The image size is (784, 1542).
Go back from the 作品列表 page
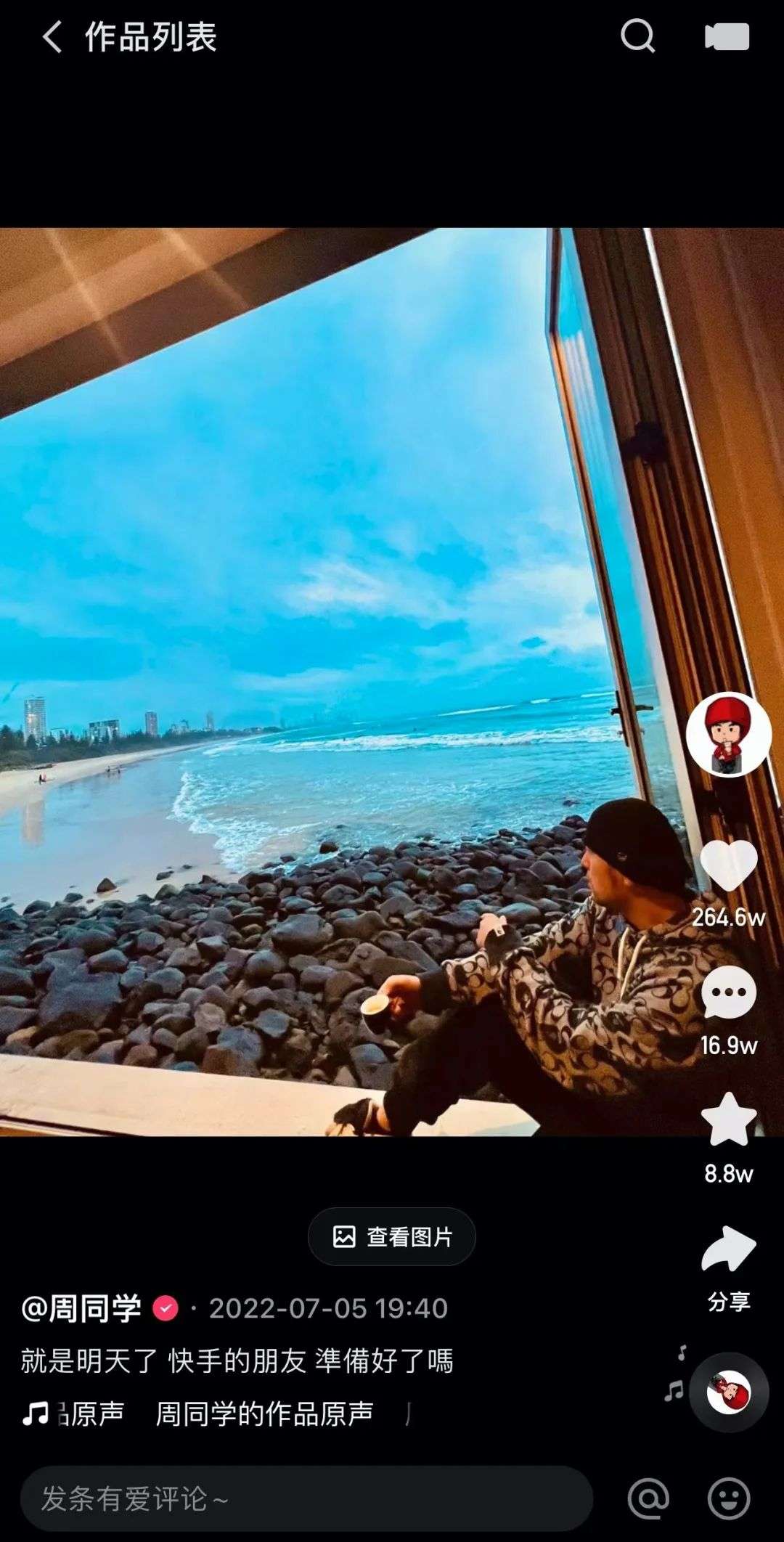tap(52, 37)
